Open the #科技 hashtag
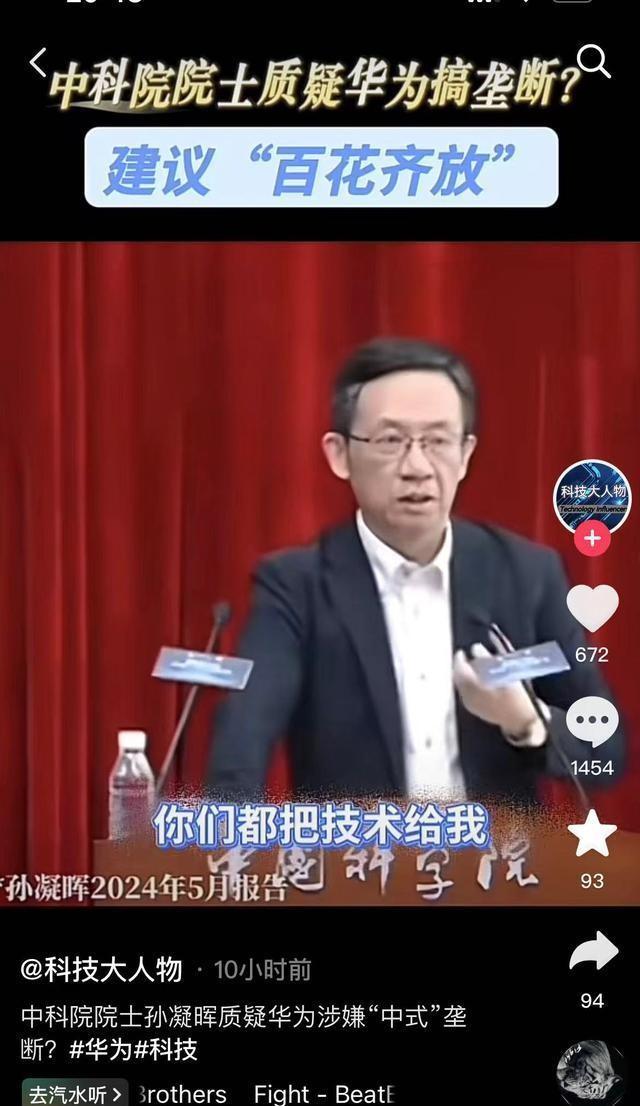This screenshot has height=1106, width=640. [166, 1050]
